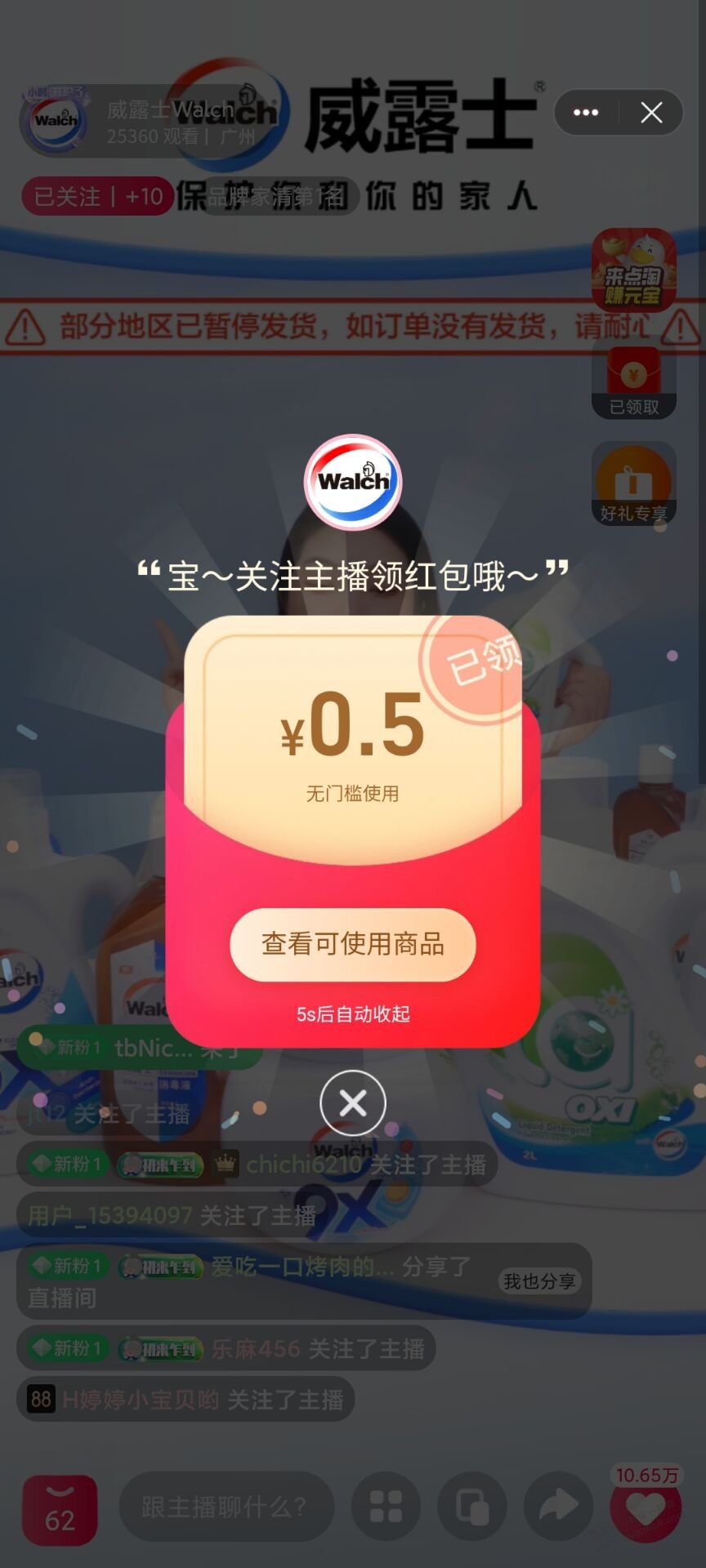
Task: Share this live stream
Action: 559,1507
